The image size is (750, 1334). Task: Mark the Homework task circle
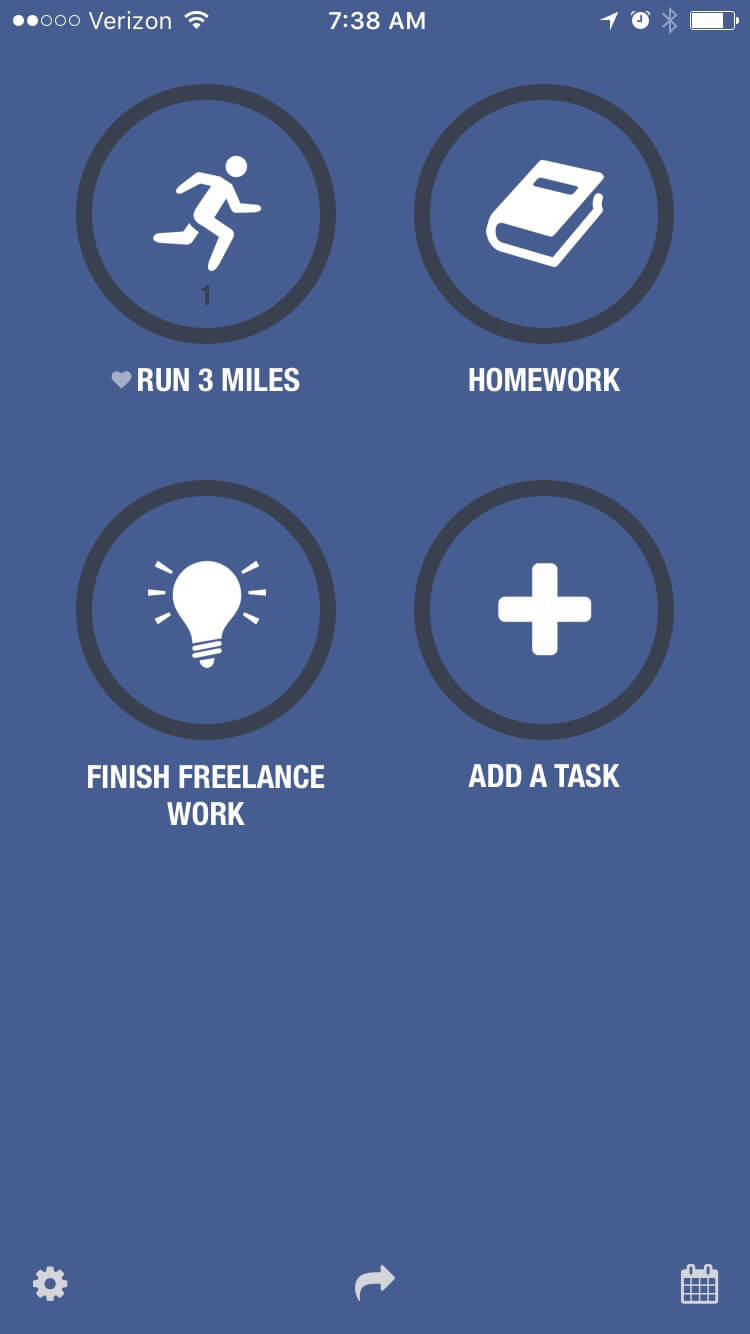point(544,214)
